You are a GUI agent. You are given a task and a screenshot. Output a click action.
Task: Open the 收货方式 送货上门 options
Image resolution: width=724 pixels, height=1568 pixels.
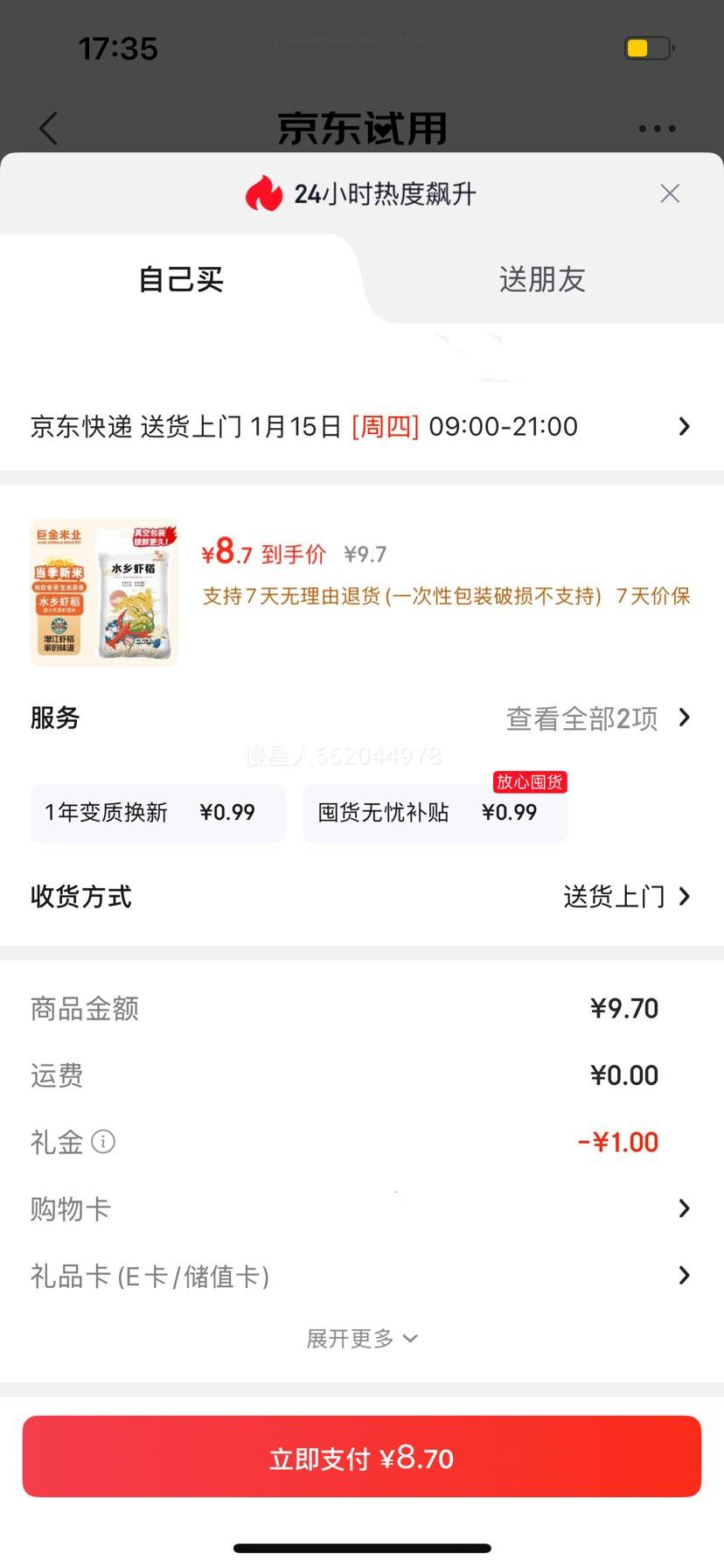[626, 896]
